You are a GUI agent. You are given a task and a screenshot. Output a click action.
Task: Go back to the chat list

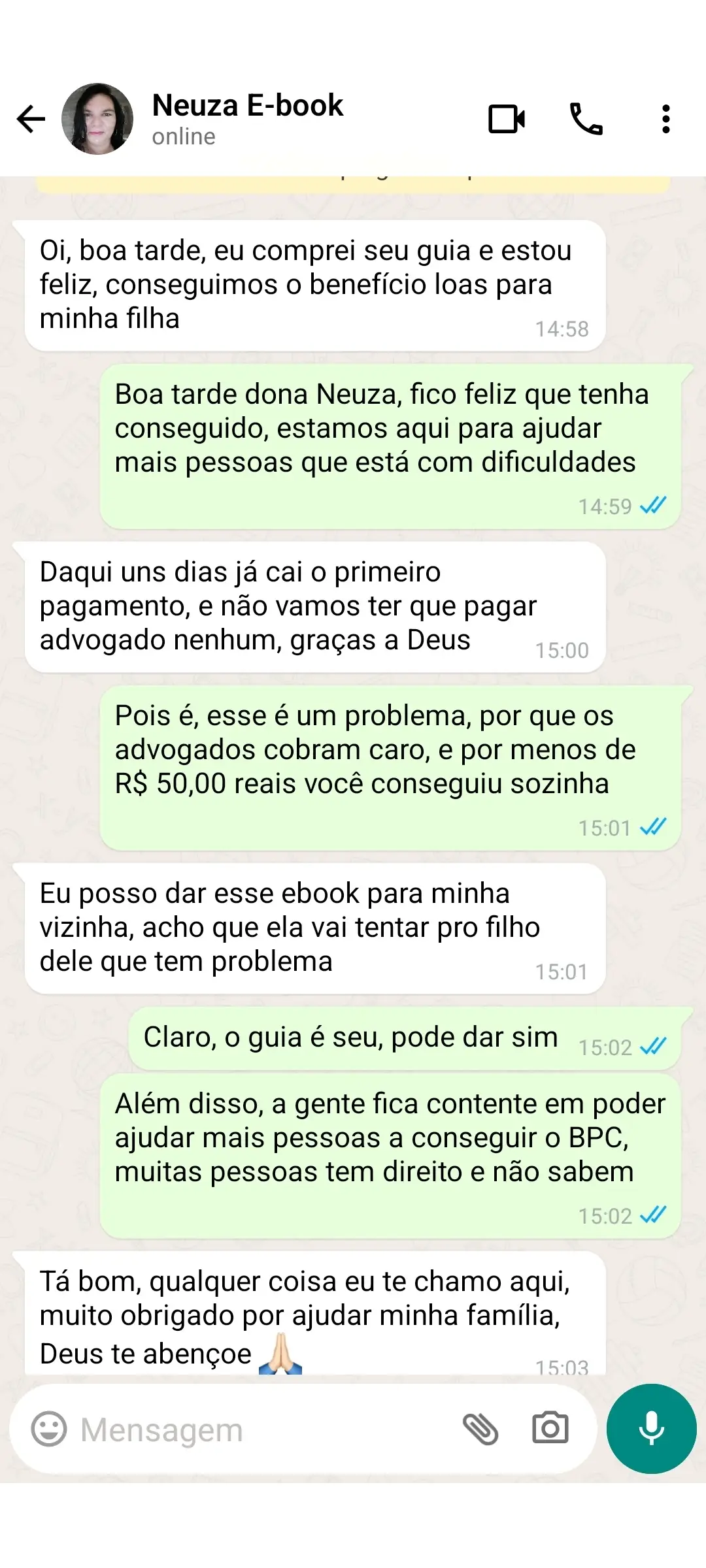[31, 119]
